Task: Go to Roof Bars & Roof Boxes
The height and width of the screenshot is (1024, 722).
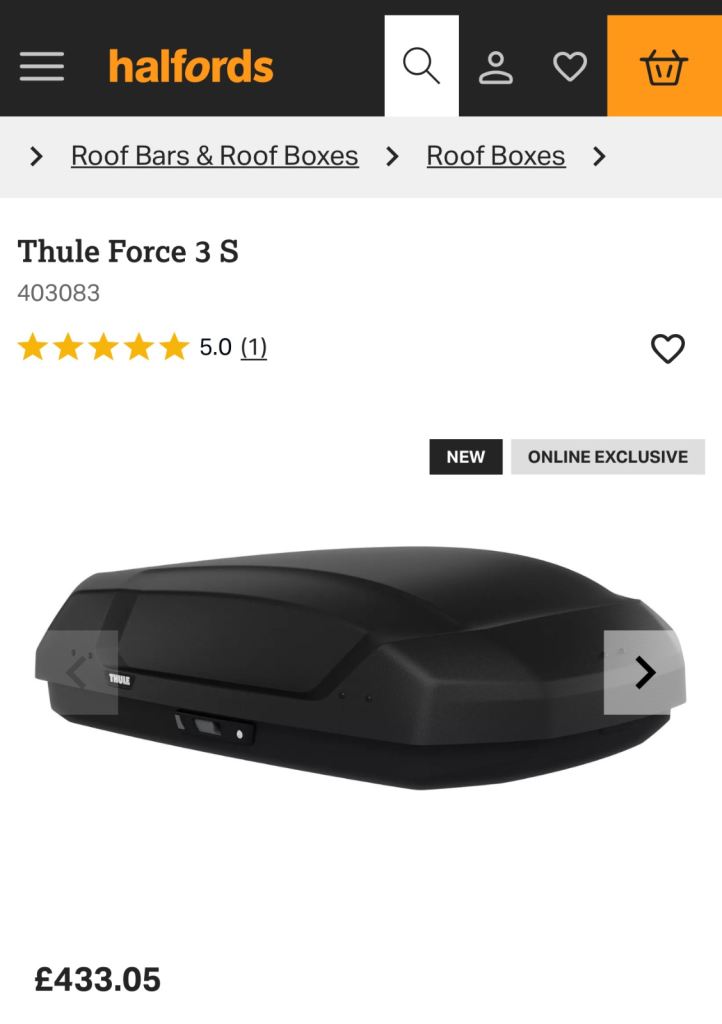Action: click(x=214, y=156)
